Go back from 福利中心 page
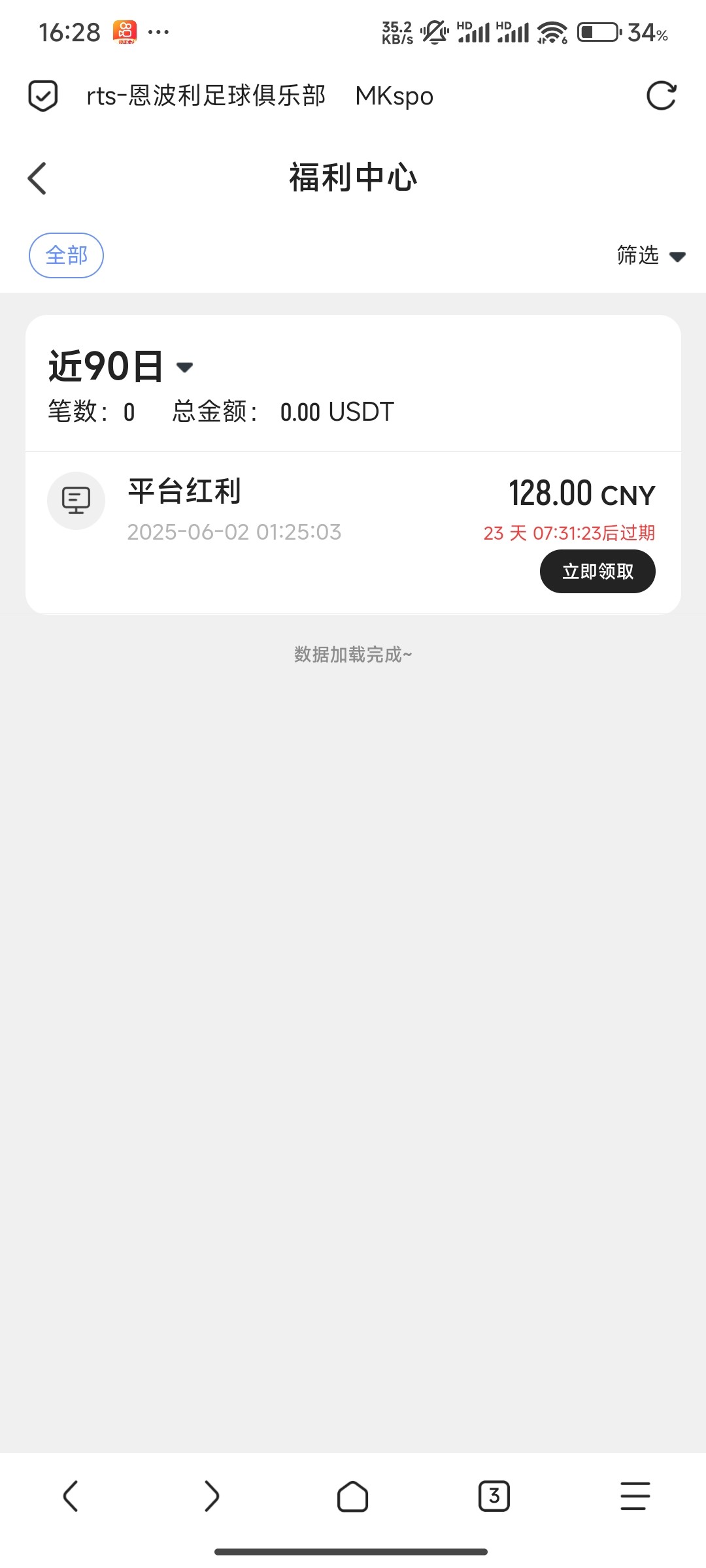This screenshot has height=1568, width=706. pyautogui.click(x=37, y=178)
